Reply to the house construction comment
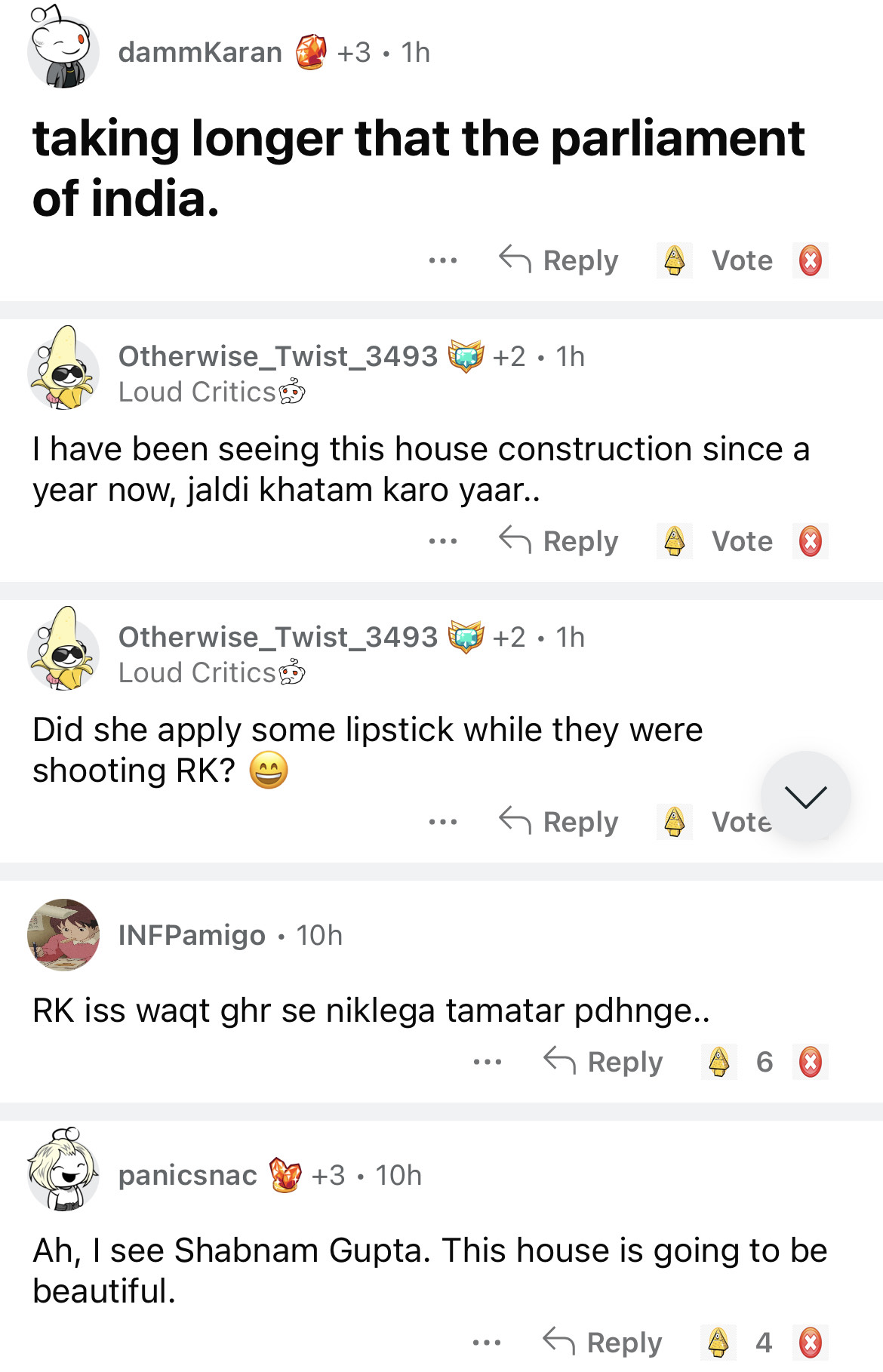 559,541
